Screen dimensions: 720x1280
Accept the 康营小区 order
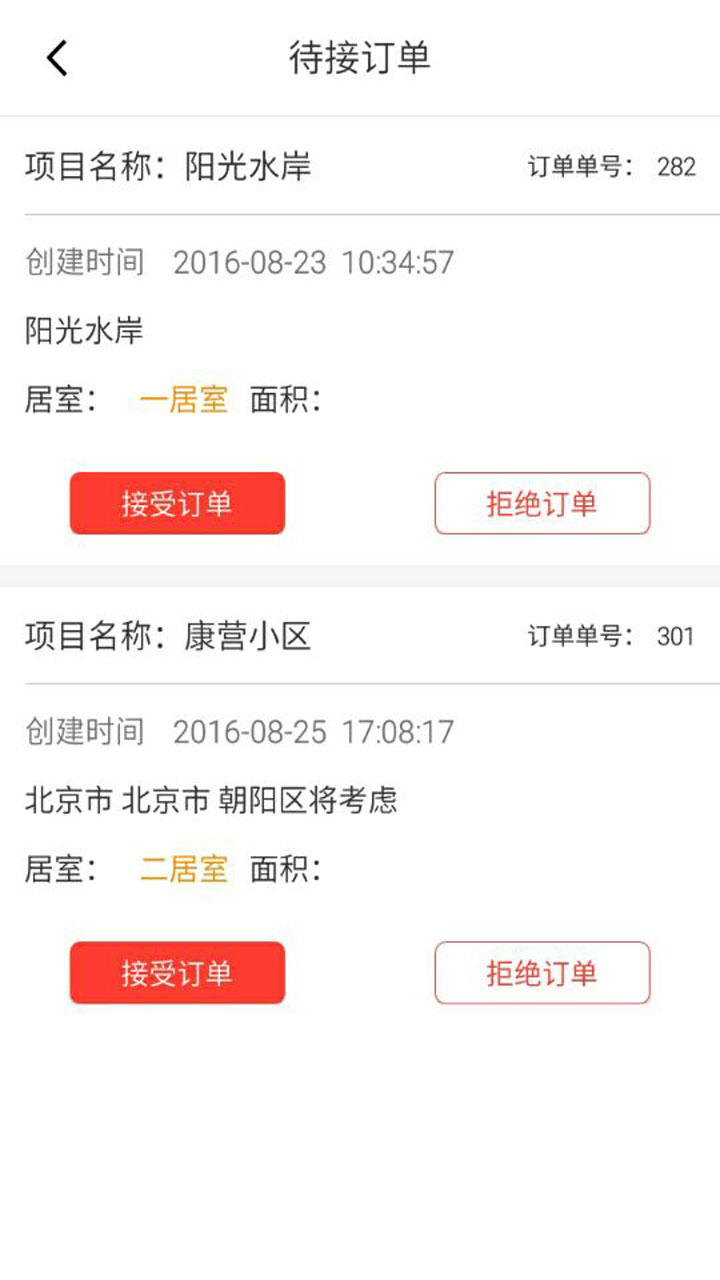177,972
